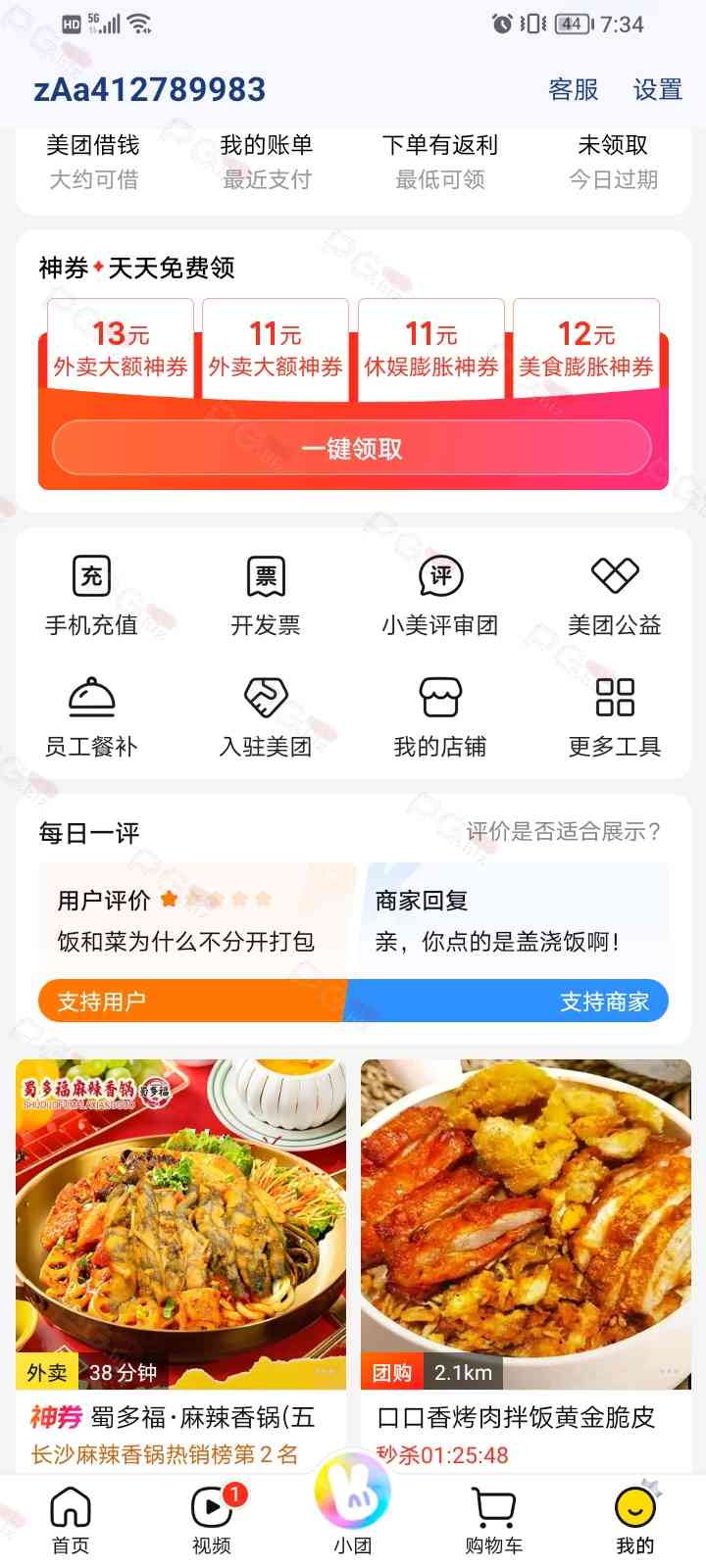This screenshot has width=706, height=1568.
Task: Open 小美评审团
Action: coord(440,596)
